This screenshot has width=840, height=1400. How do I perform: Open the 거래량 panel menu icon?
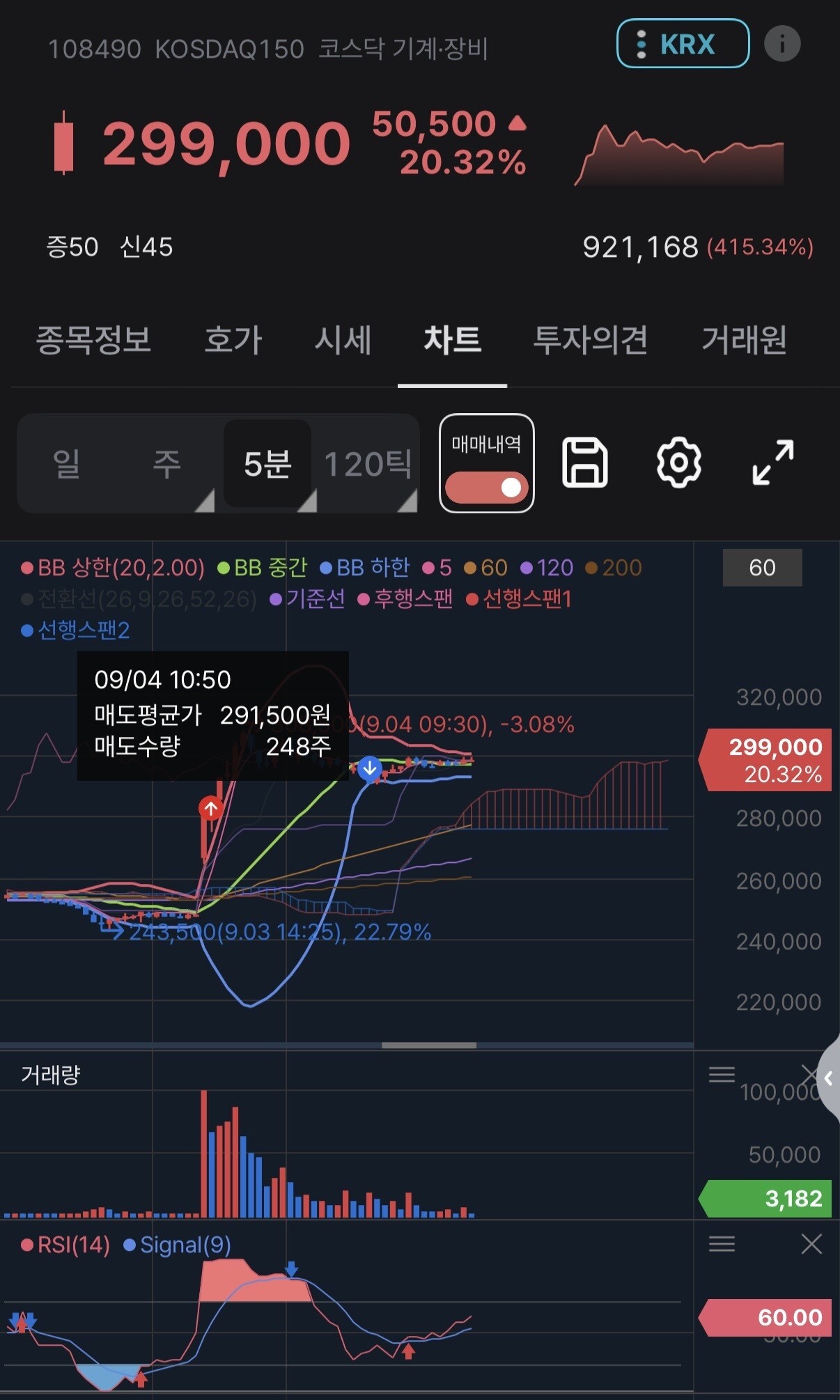[722, 1075]
